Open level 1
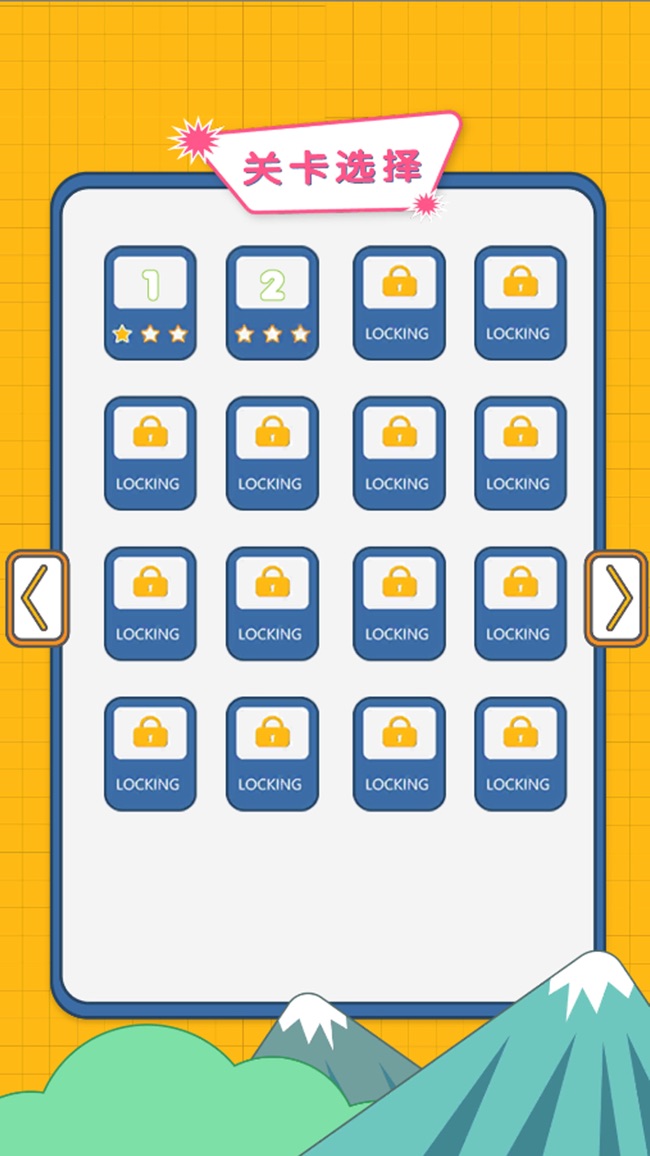 (150, 301)
